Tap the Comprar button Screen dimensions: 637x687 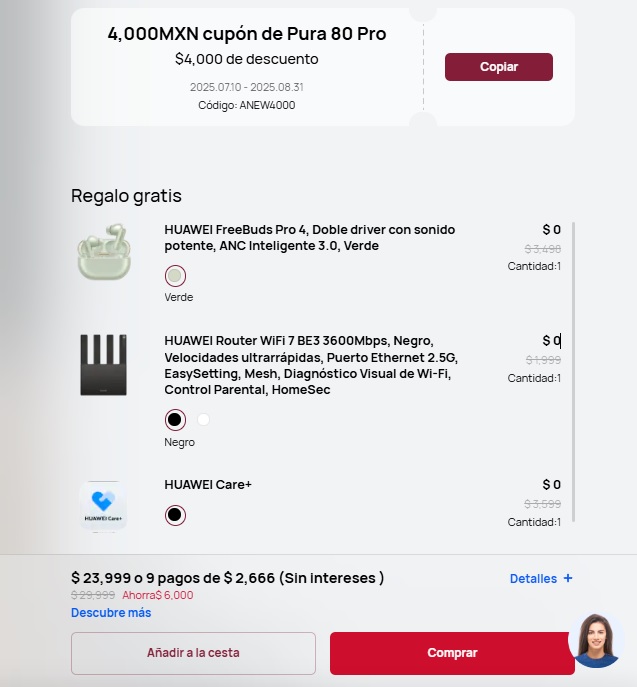[452, 653]
